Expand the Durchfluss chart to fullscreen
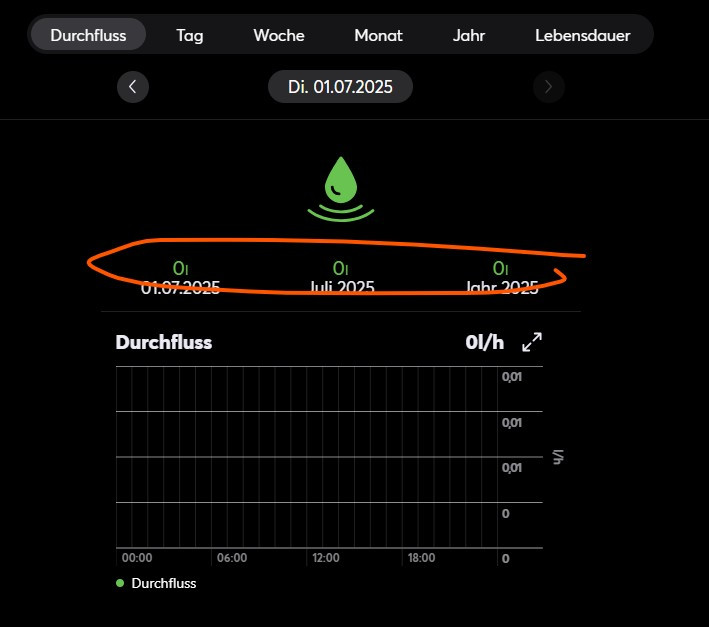Screen dimensions: 709x627 point(532,342)
